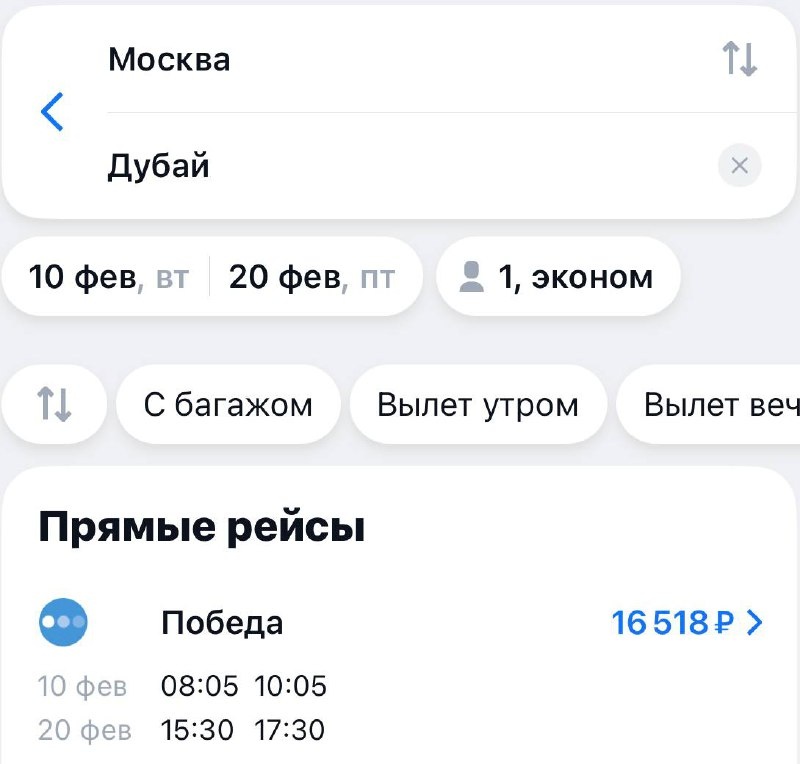Screen dimensions: 800x764
Task: Clear the Дубай destination field
Action: click(x=740, y=166)
